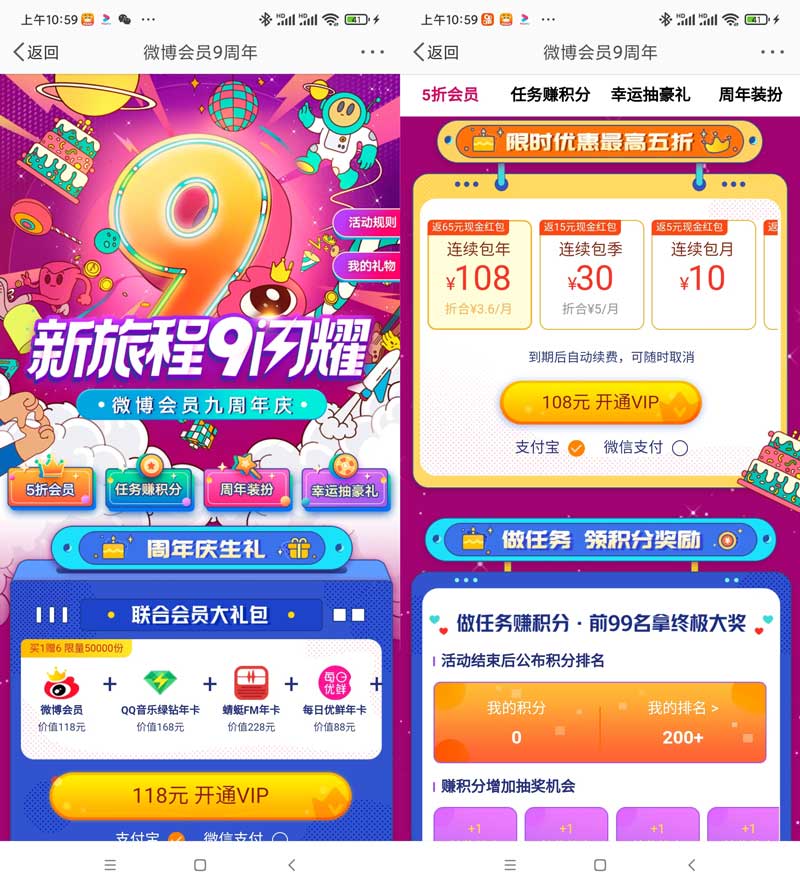Tap the 118元 开通VIP button
This screenshot has width=800, height=889.
click(200, 796)
